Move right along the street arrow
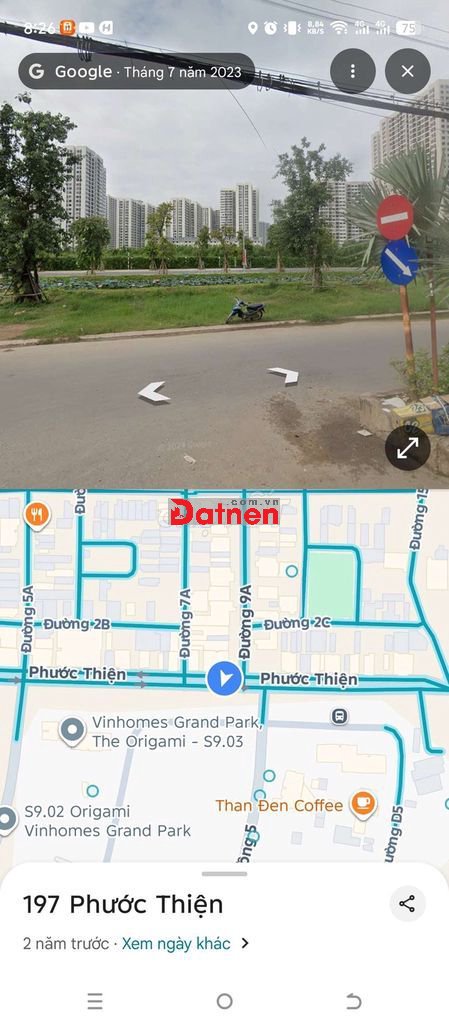 coord(284,375)
